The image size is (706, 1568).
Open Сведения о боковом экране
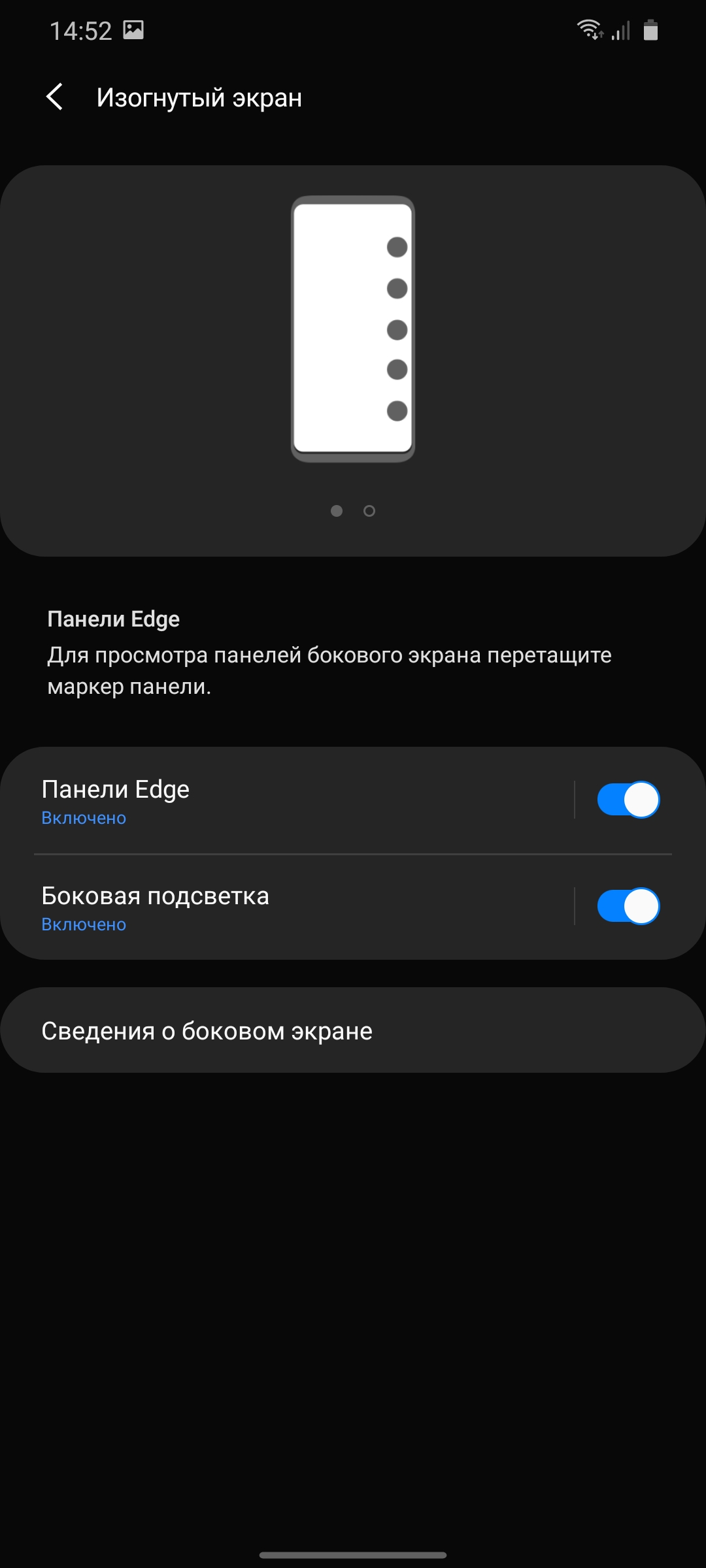pyautogui.click(x=353, y=1030)
